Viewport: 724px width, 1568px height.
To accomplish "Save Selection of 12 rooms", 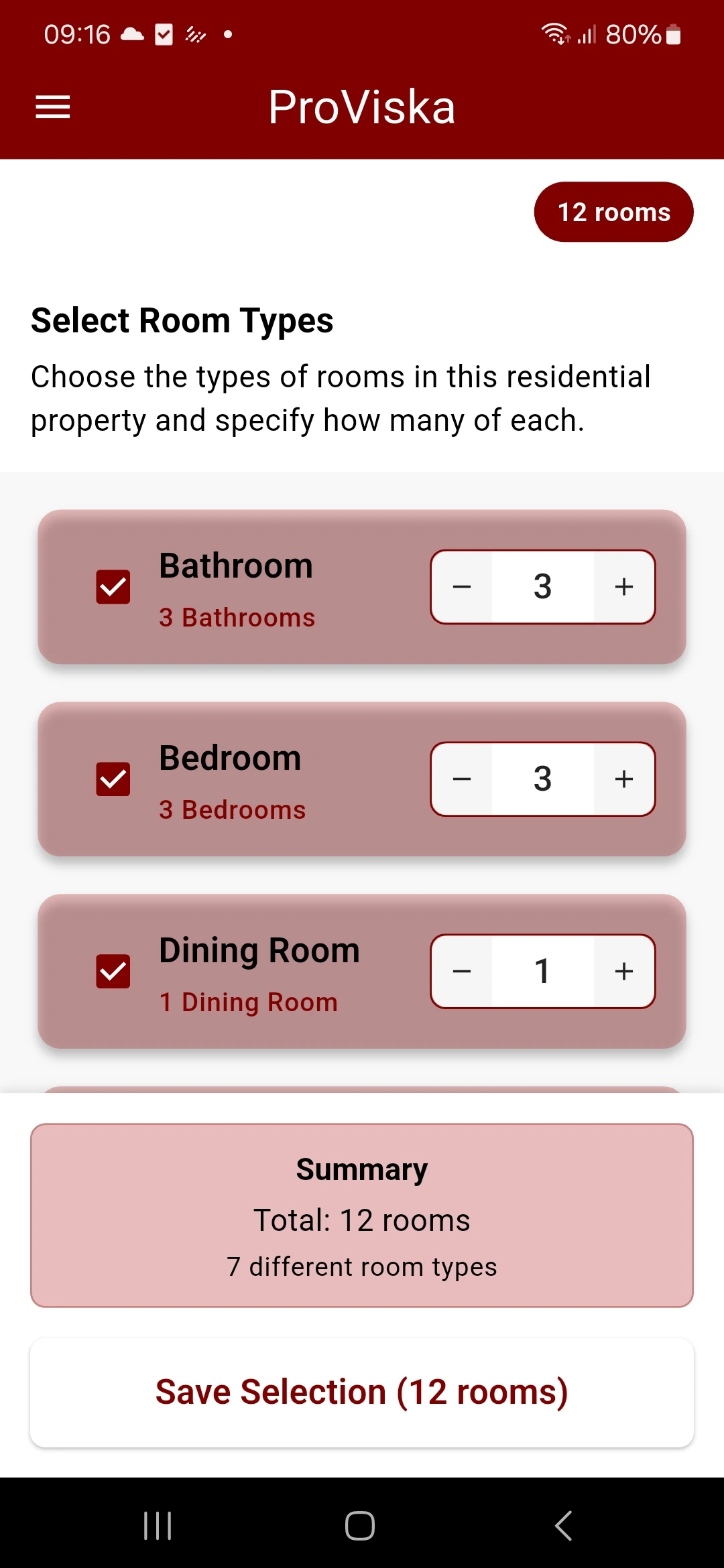I will point(362,1392).
